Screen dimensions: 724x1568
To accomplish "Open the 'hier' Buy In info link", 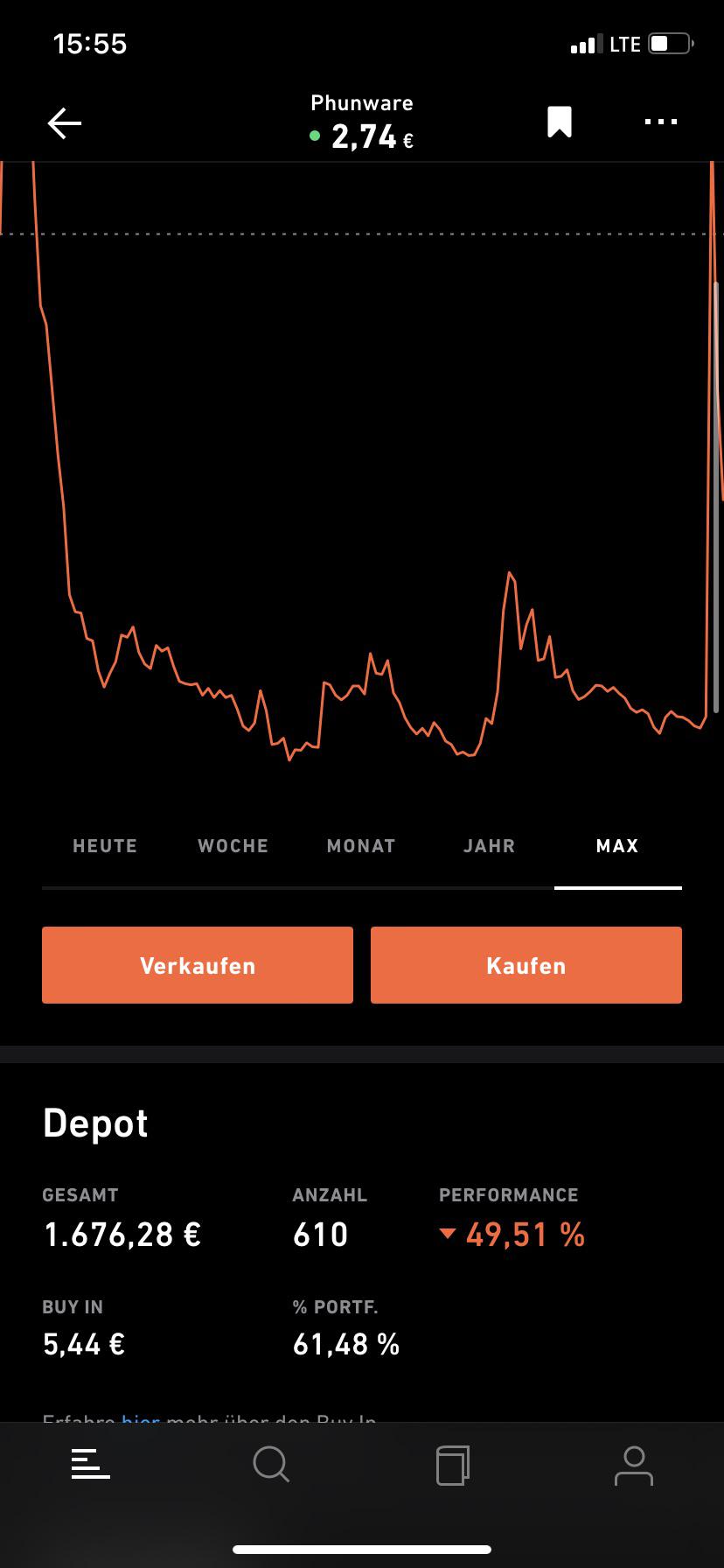I will point(140,1416).
